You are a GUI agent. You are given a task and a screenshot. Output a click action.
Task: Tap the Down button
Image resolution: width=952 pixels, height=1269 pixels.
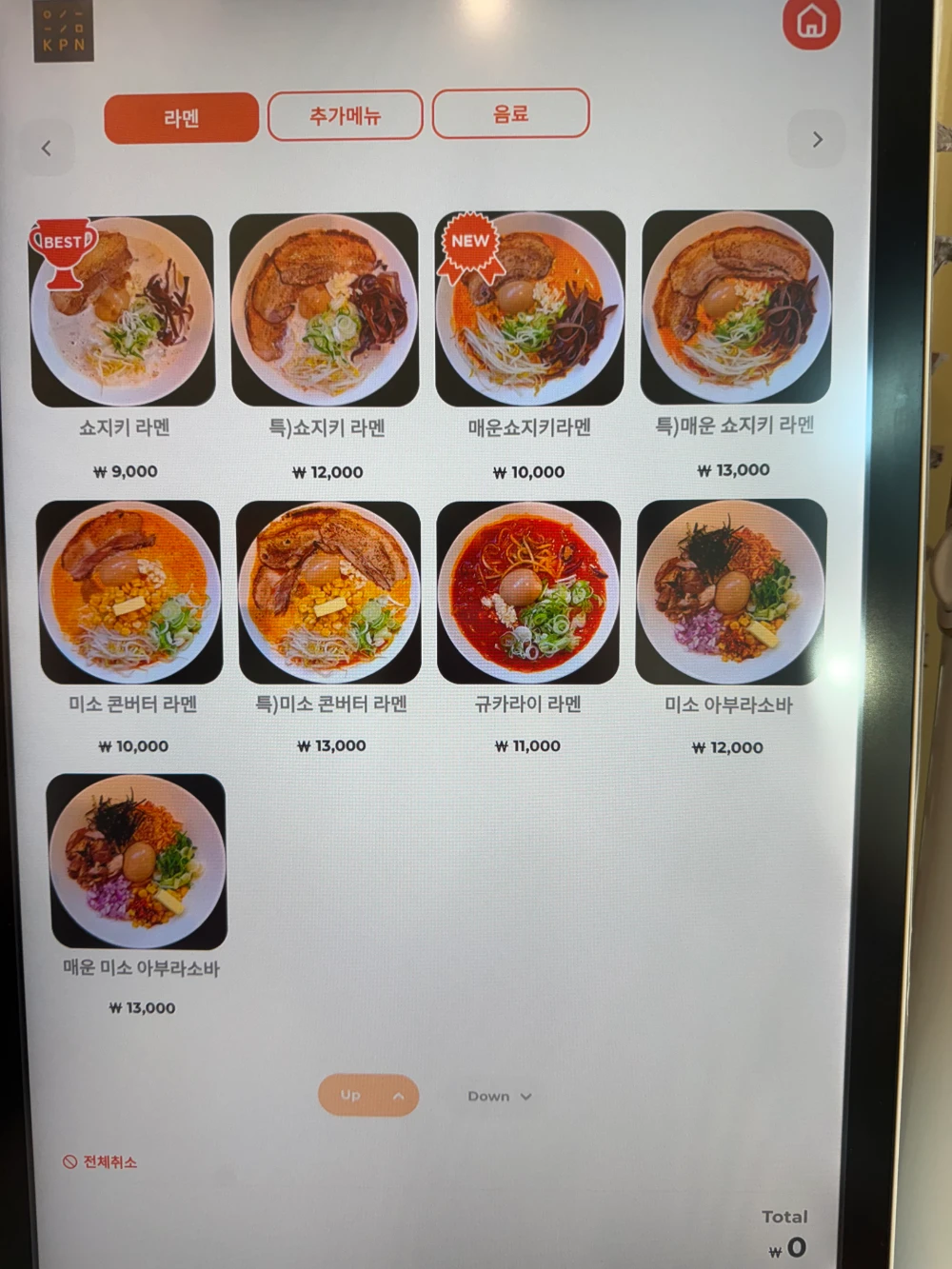(499, 1097)
